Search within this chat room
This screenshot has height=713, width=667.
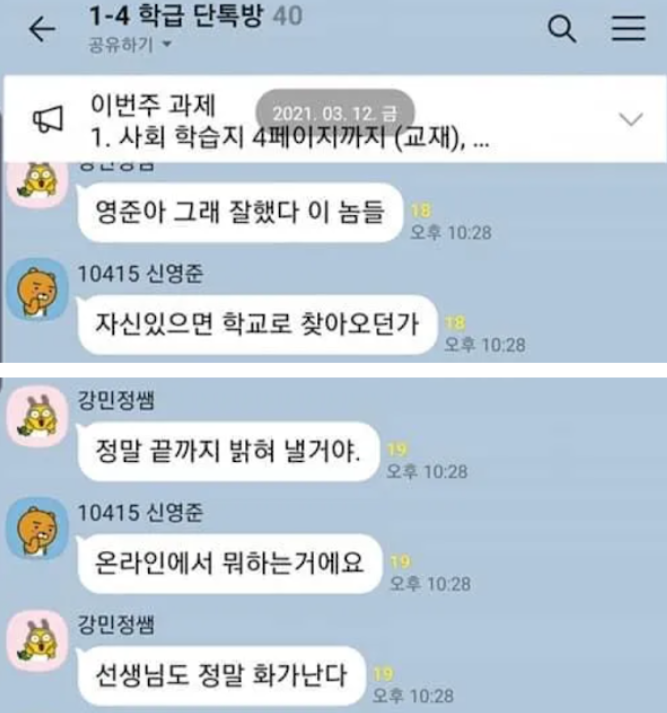coord(563,30)
